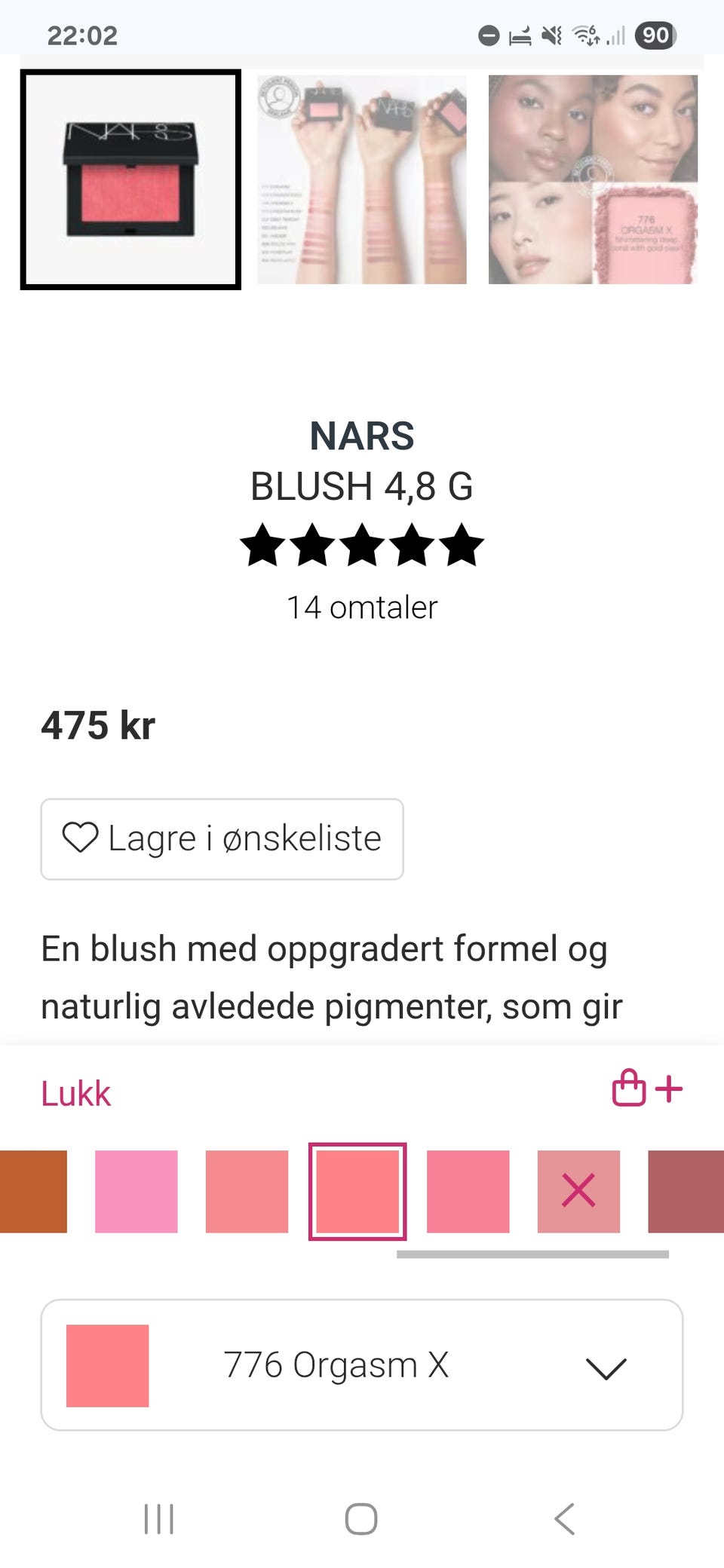Viewport: 724px width, 1568px height.
Task: Select the light pink second shade swatch
Action: [x=137, y=1191]
